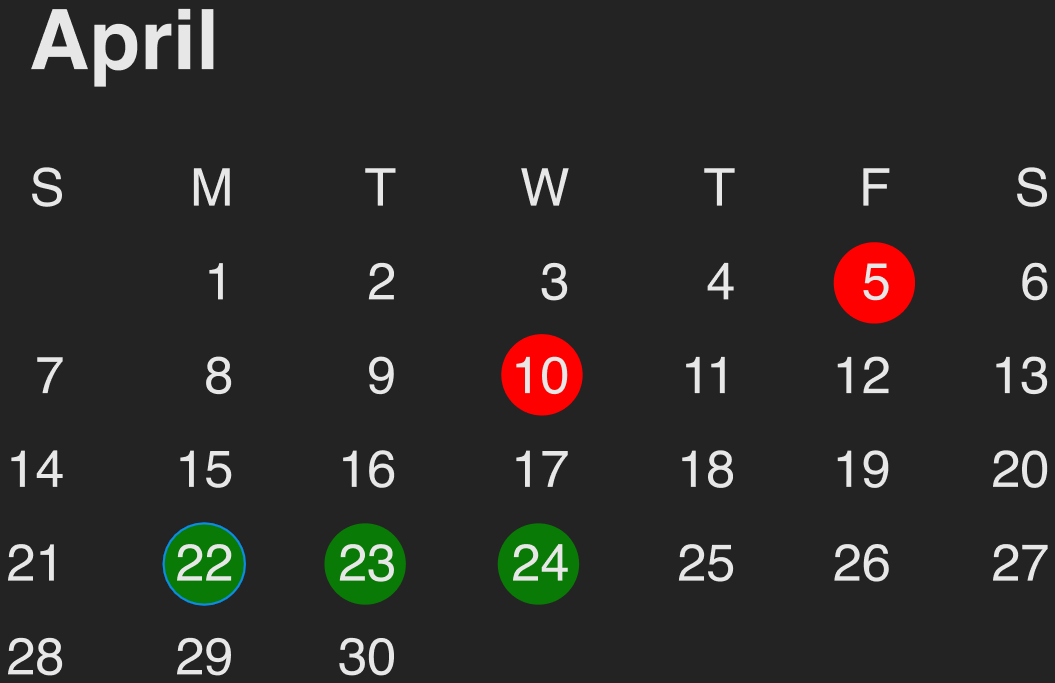Choose April 23 on the calendar

pyautogui.click(x=366, y=564)
